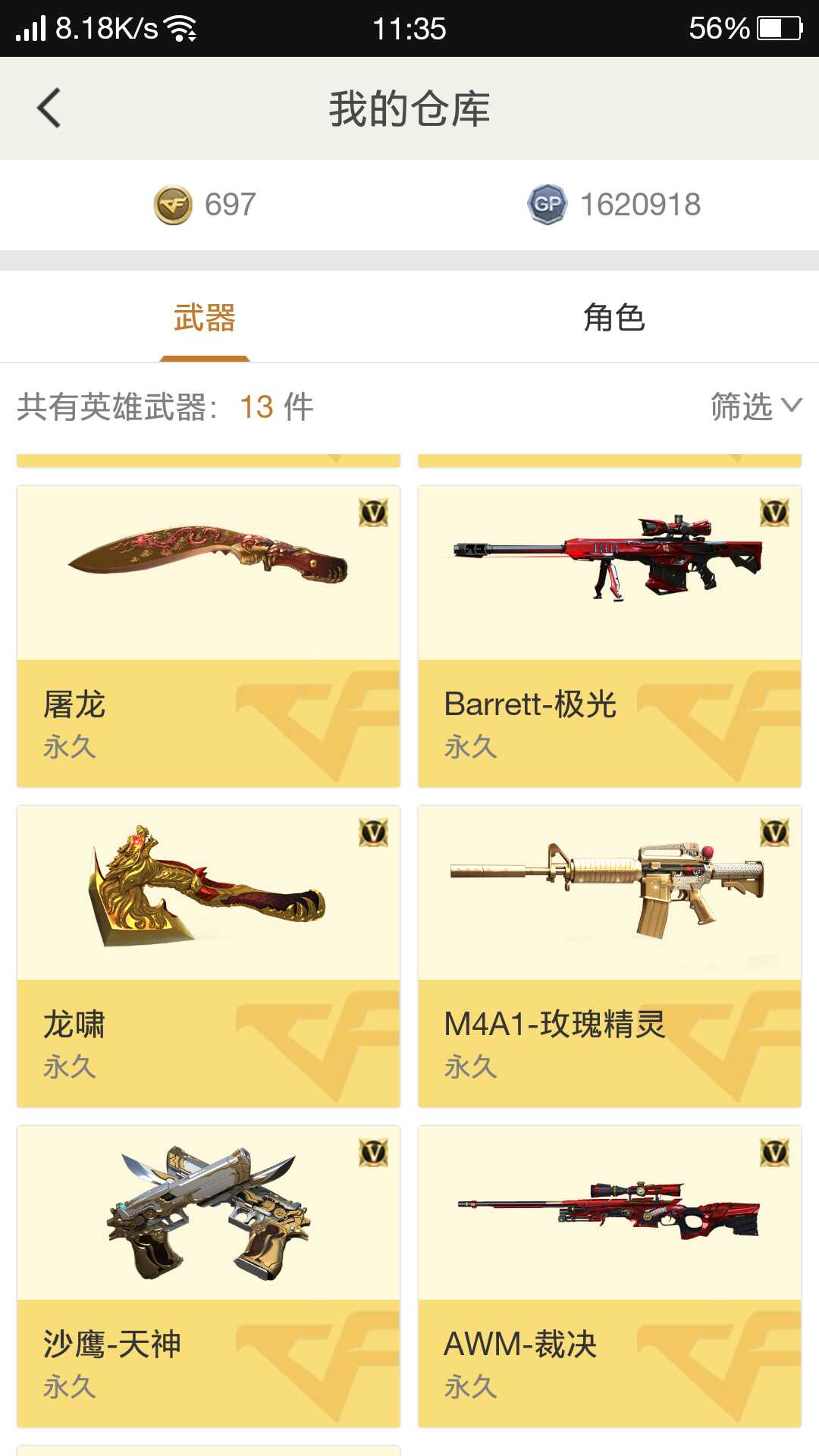The width and height of the screenshot is (819, 1456).
Task: Expand the 筛选 filter dropdown
Action: pos(755,406)
